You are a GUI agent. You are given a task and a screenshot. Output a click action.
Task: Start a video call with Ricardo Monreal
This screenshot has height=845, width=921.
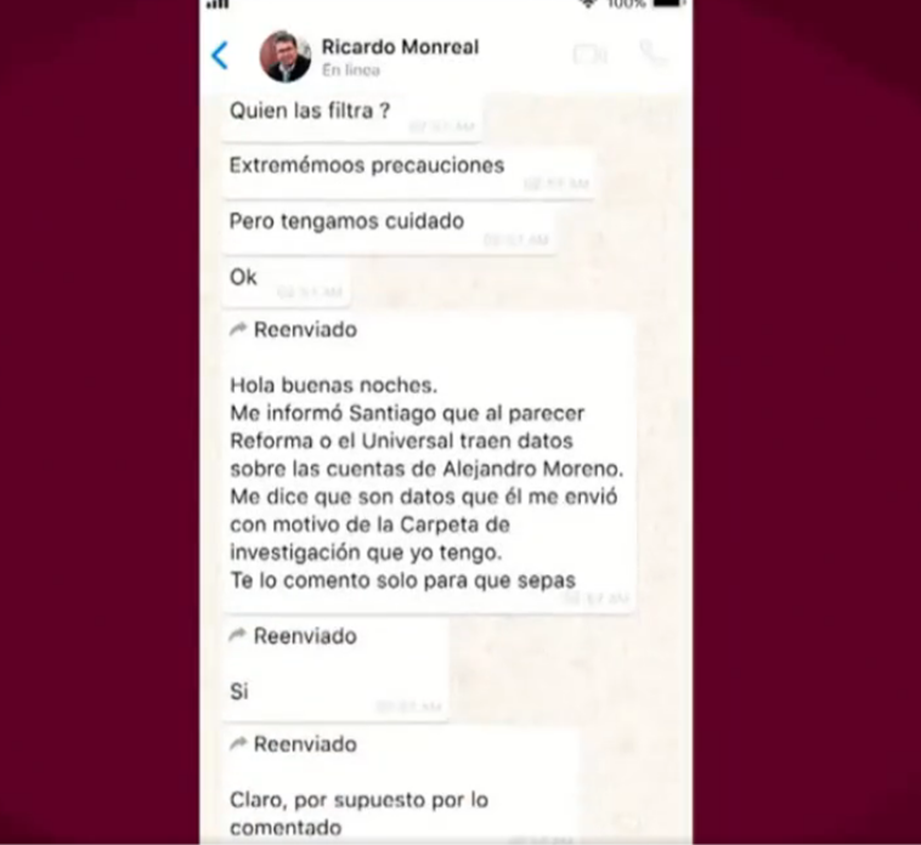coord(590,55)
